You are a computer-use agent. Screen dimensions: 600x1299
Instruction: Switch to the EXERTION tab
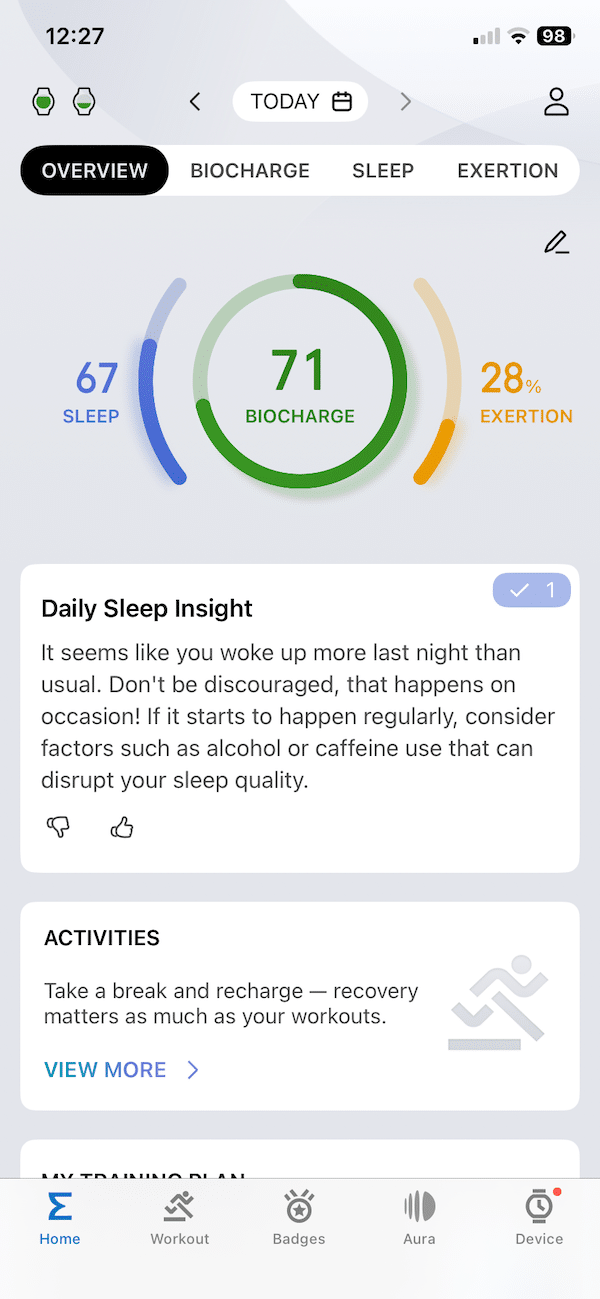pos(507,170)
